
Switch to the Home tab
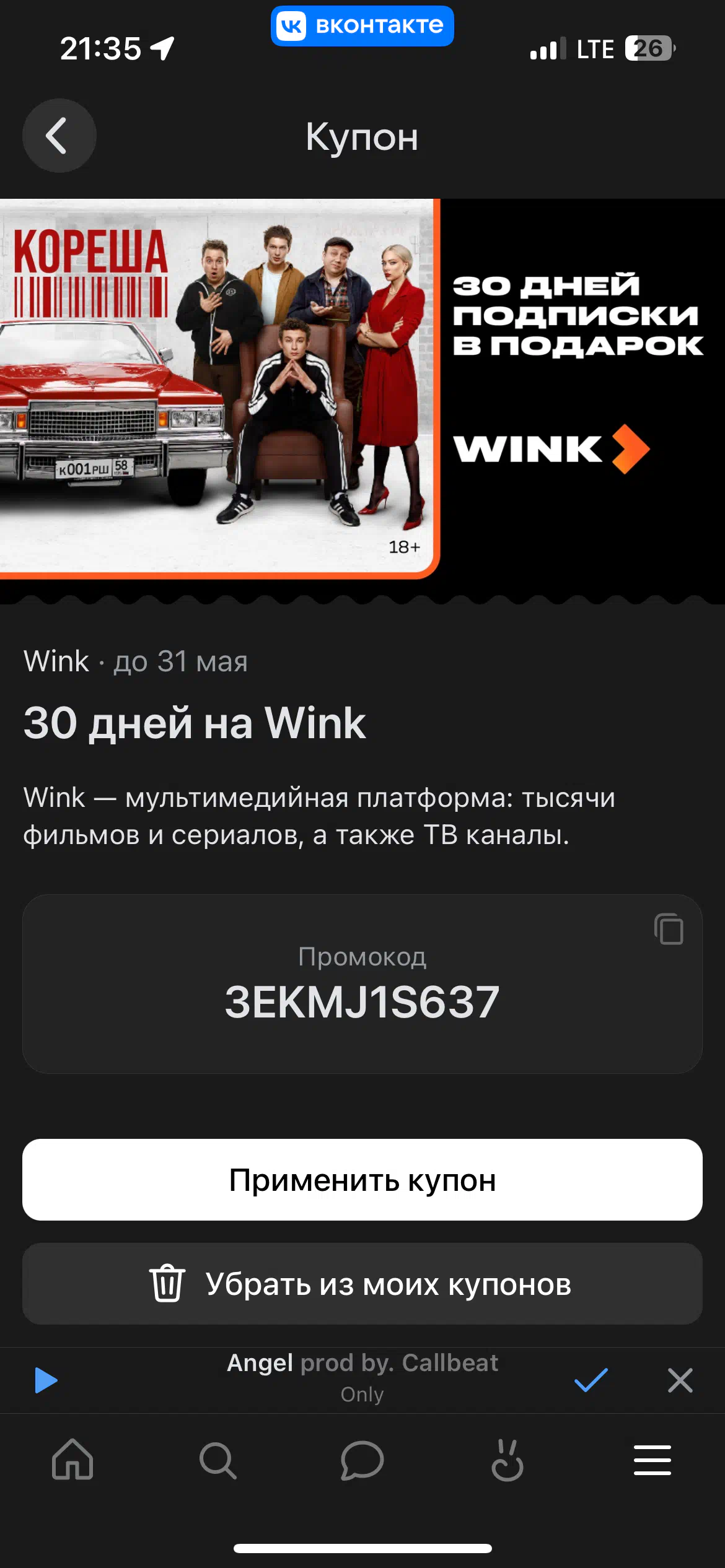pyautogui.click(x=72, y=1460)
